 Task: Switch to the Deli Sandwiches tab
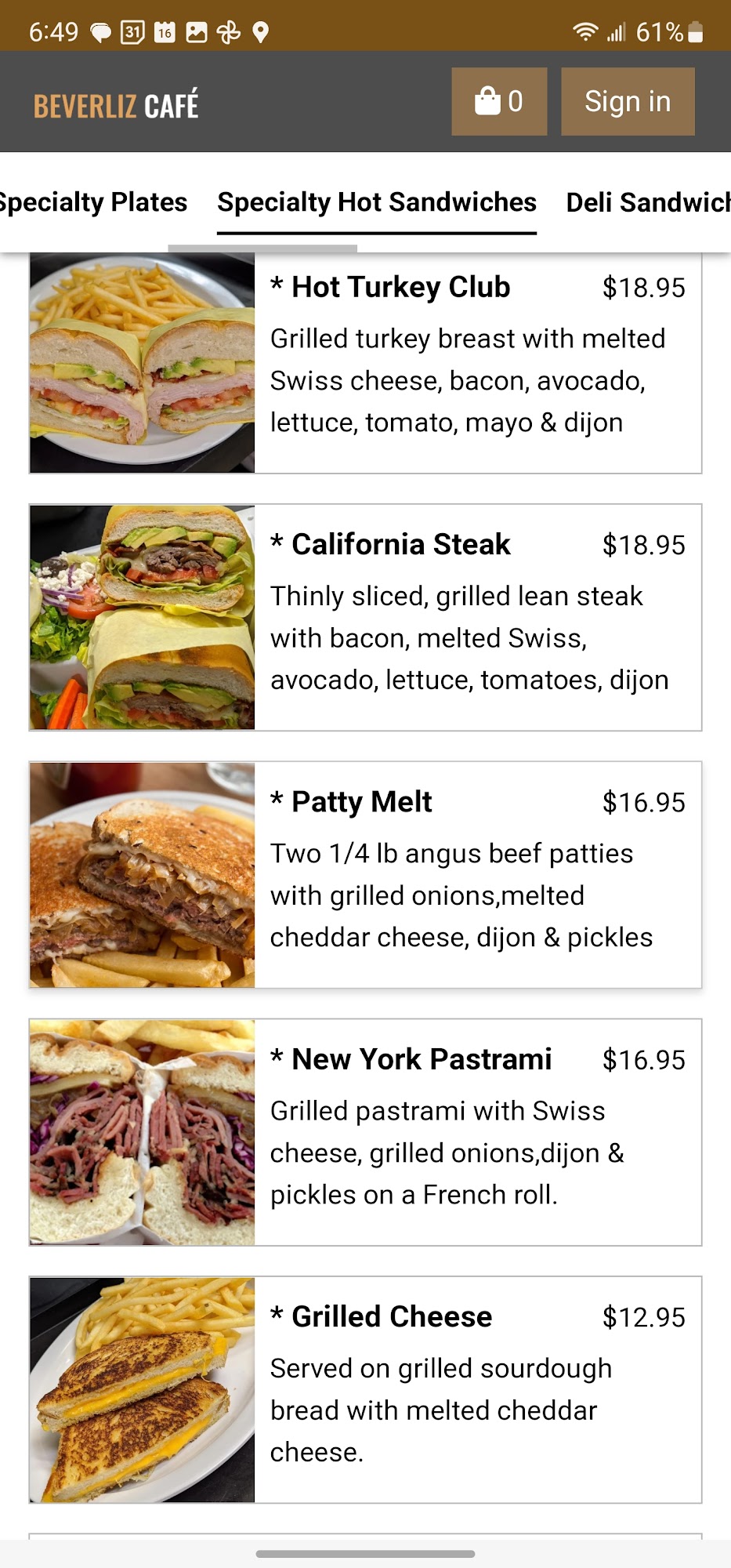(648, 202)
